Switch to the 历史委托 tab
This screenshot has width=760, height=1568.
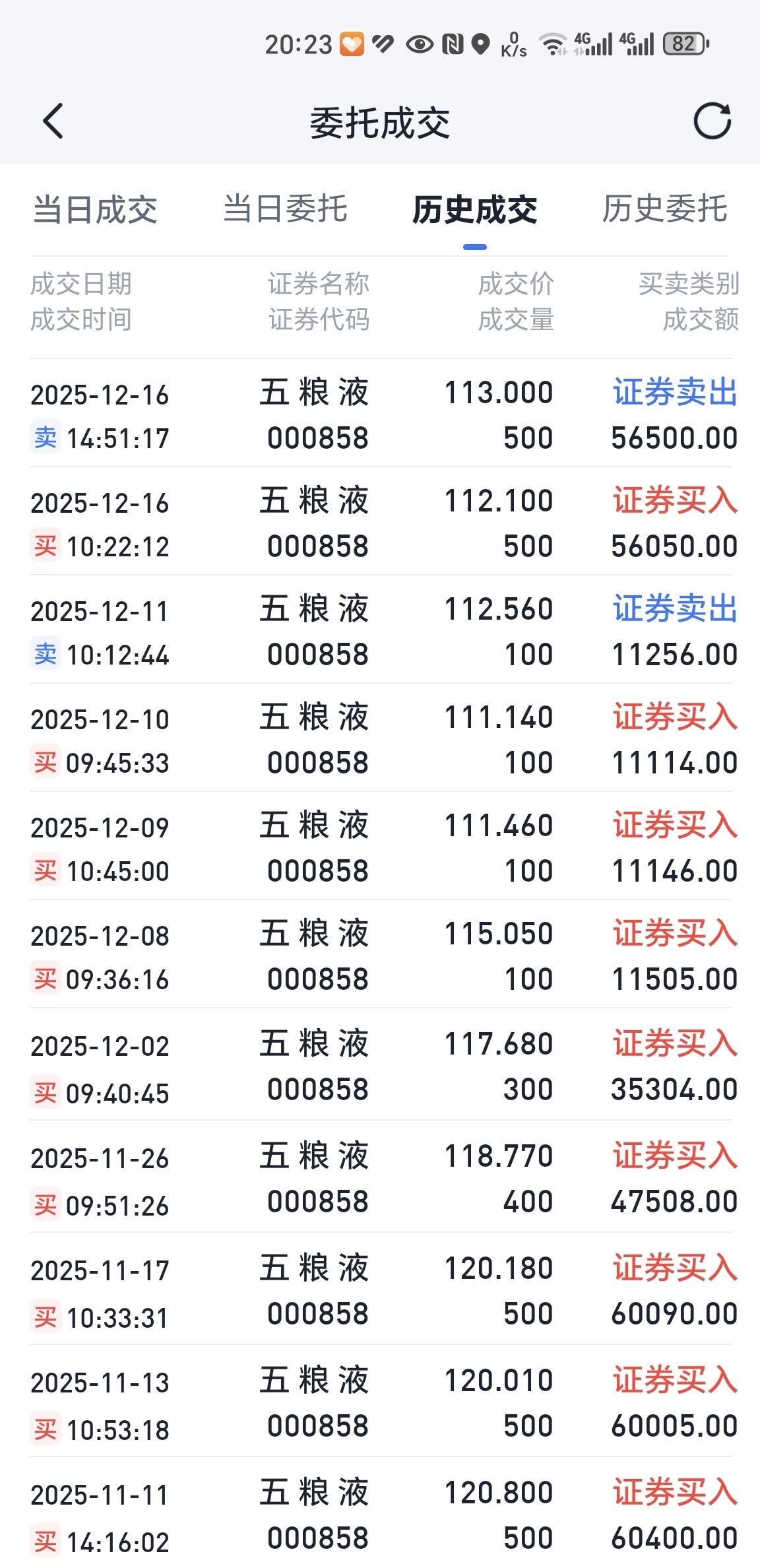[x=664, y=210]
